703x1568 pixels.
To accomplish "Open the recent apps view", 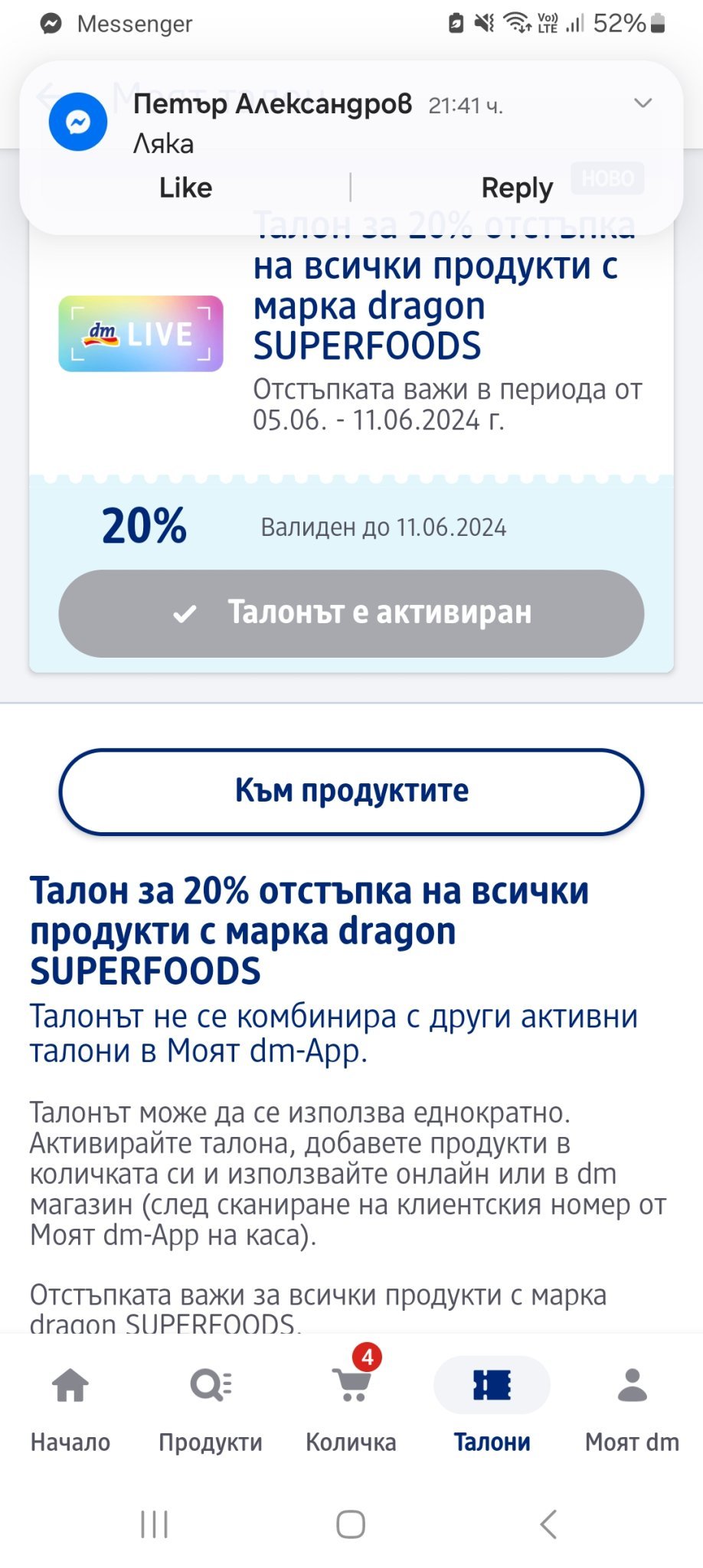I will (x=154, y=1524).
